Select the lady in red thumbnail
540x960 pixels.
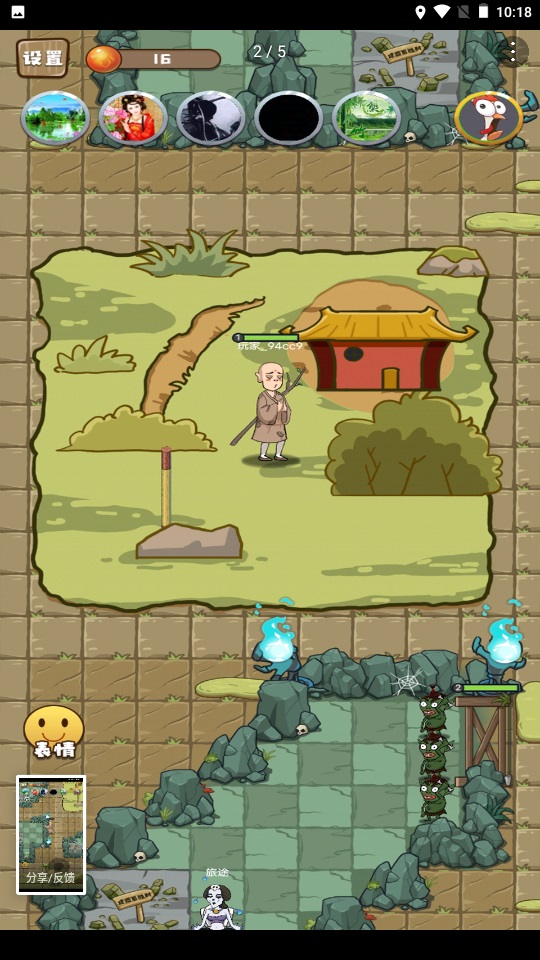point(133,118)
